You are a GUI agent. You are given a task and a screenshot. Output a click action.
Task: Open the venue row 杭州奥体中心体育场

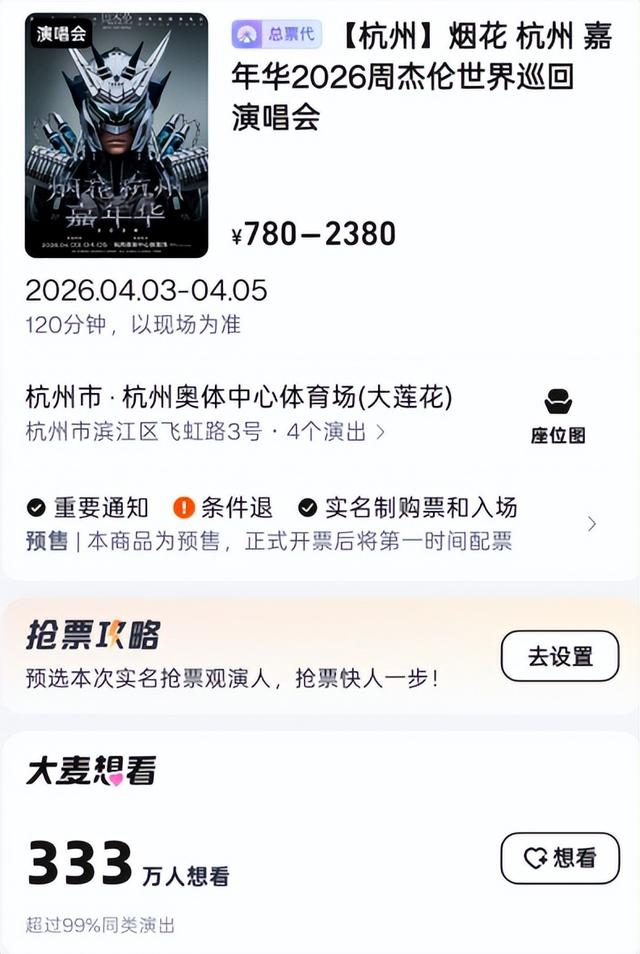coord(240,398)
